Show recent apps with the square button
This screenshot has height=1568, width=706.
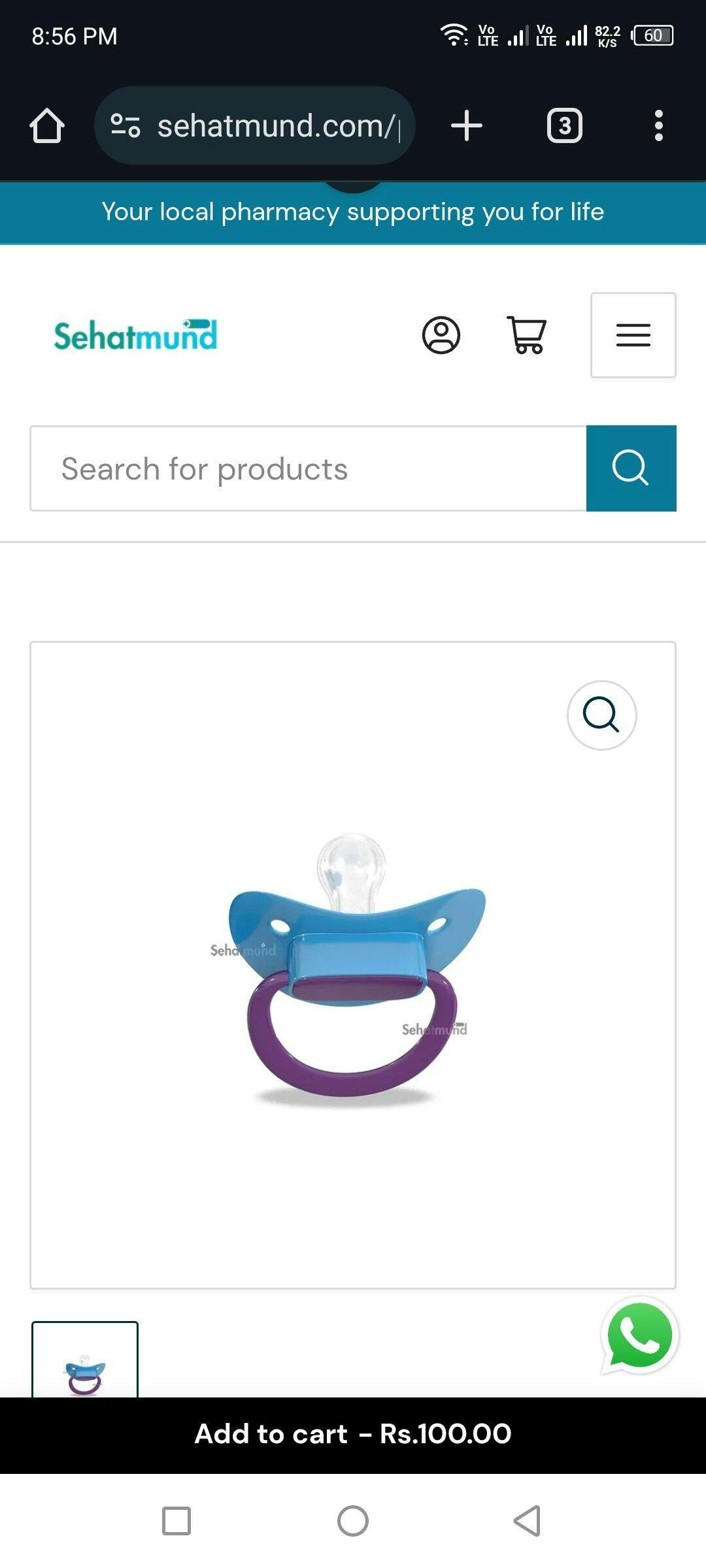(176, 1521)
